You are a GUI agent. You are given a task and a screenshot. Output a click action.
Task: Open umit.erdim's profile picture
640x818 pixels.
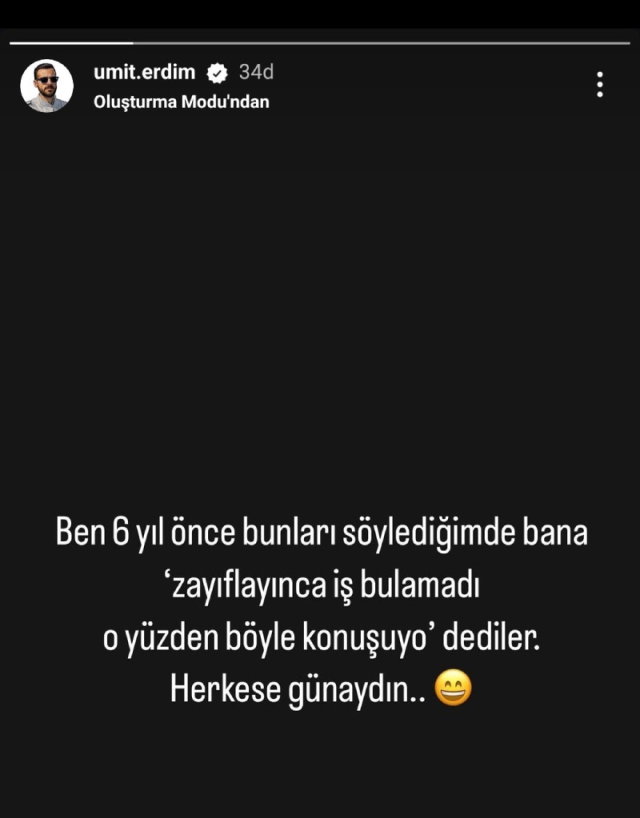47,86
